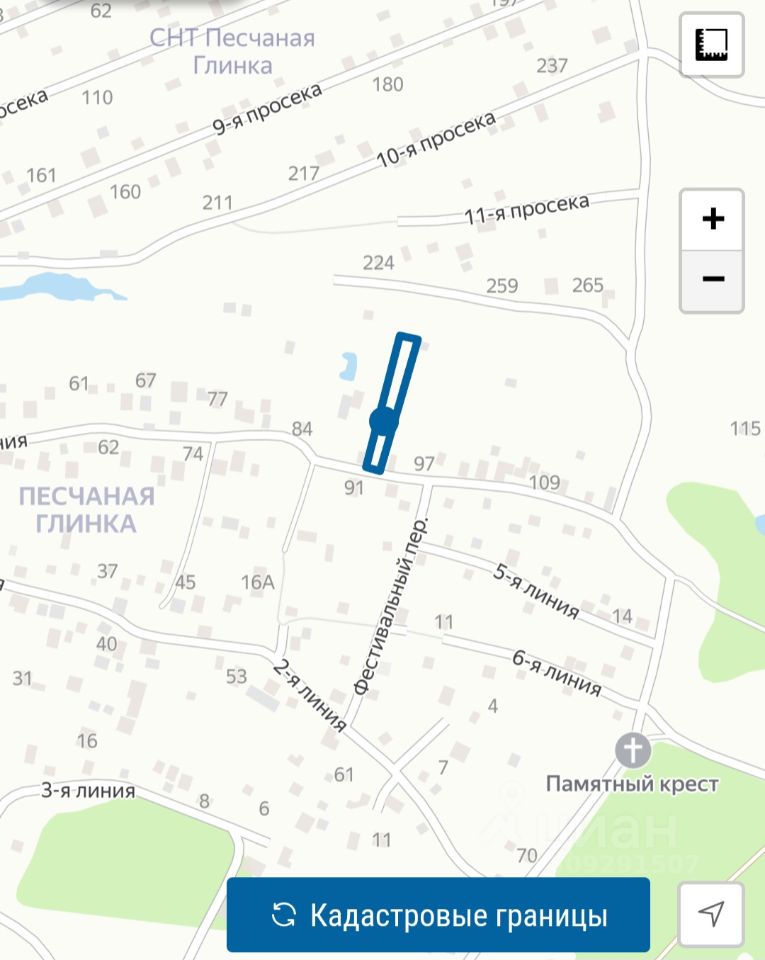Open the ruler measurement tool

point(712,45)
